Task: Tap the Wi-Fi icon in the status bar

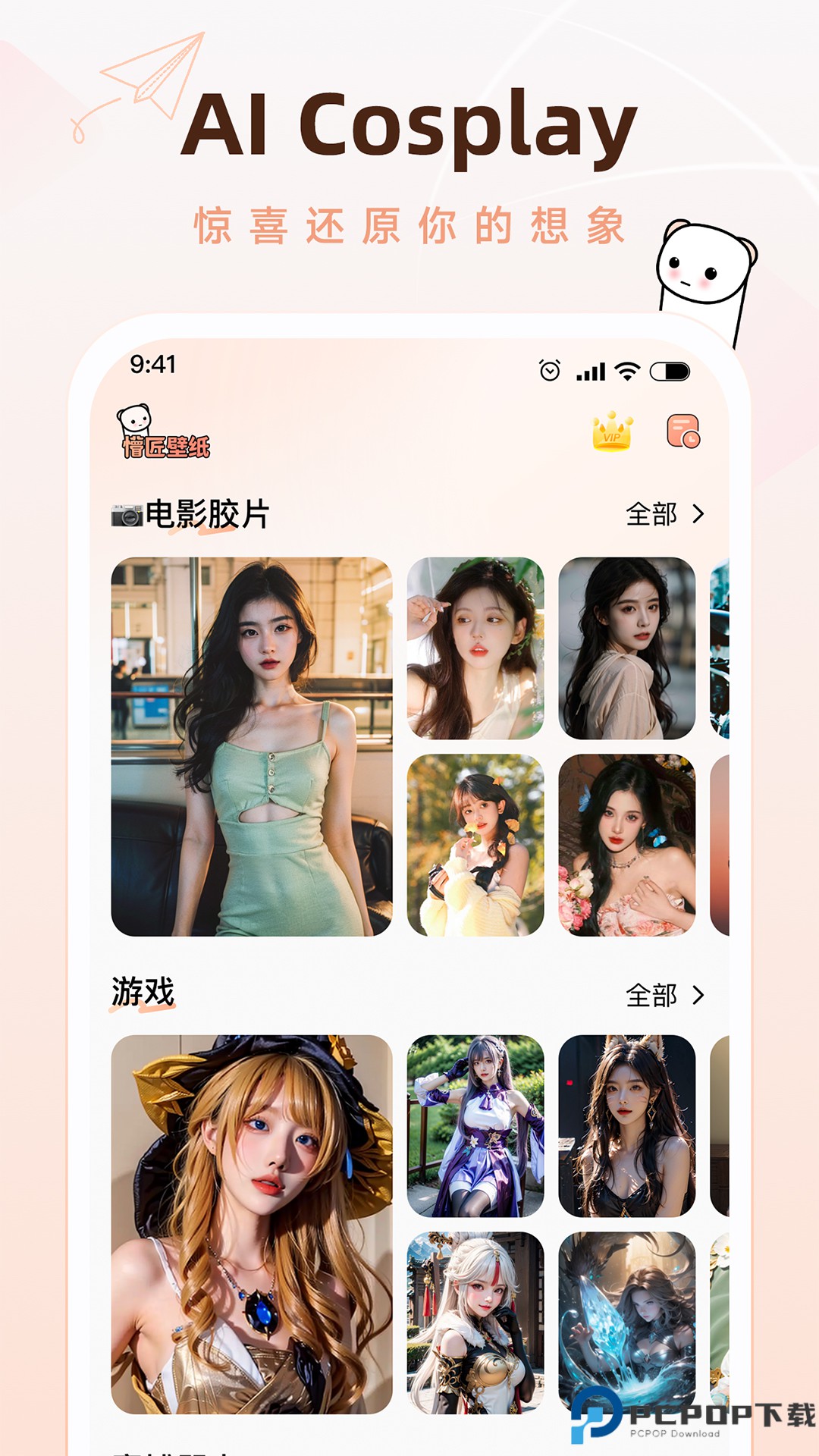Action: (626, 369)
